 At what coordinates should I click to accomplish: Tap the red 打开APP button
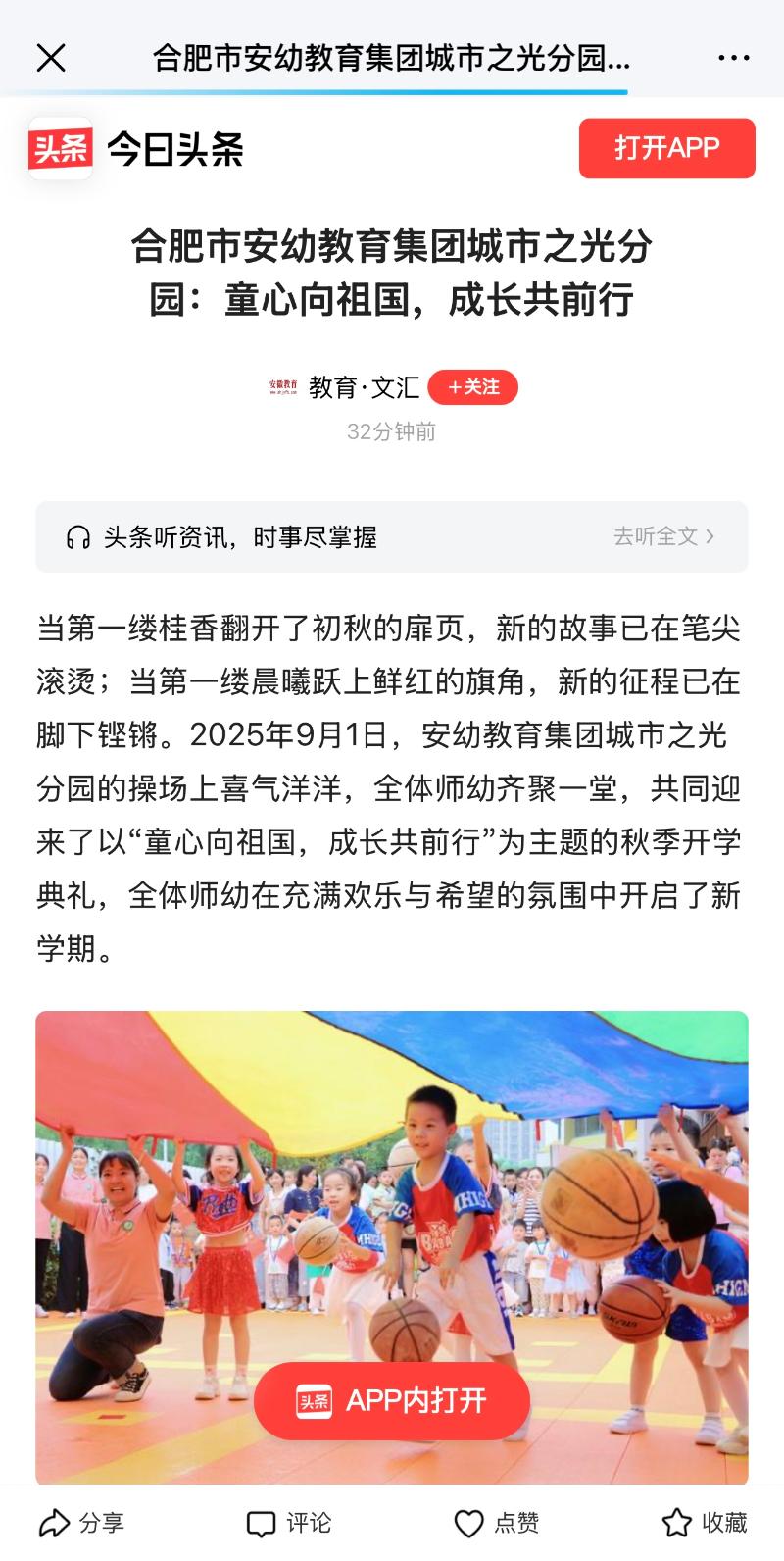tap(666, 148)
